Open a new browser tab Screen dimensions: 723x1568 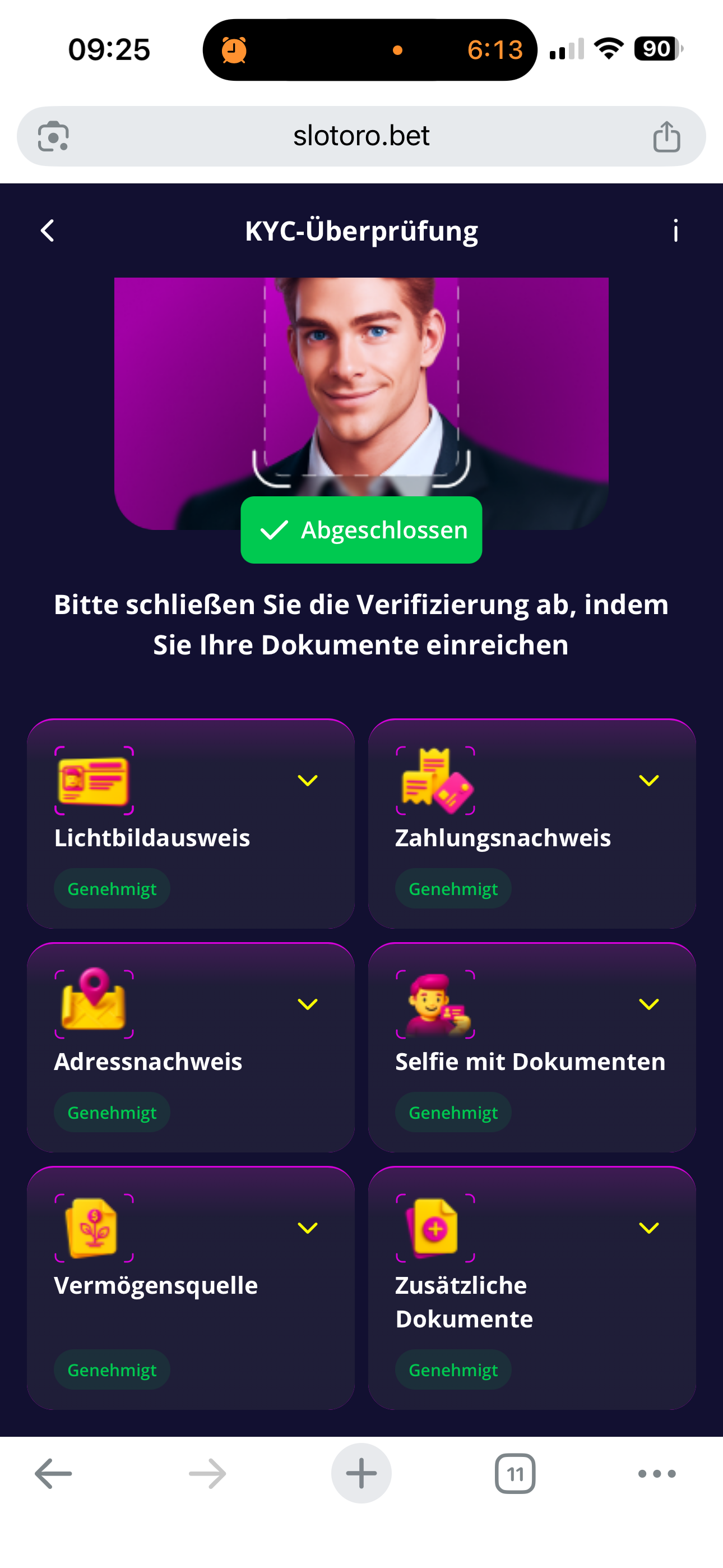point(361,1474)
